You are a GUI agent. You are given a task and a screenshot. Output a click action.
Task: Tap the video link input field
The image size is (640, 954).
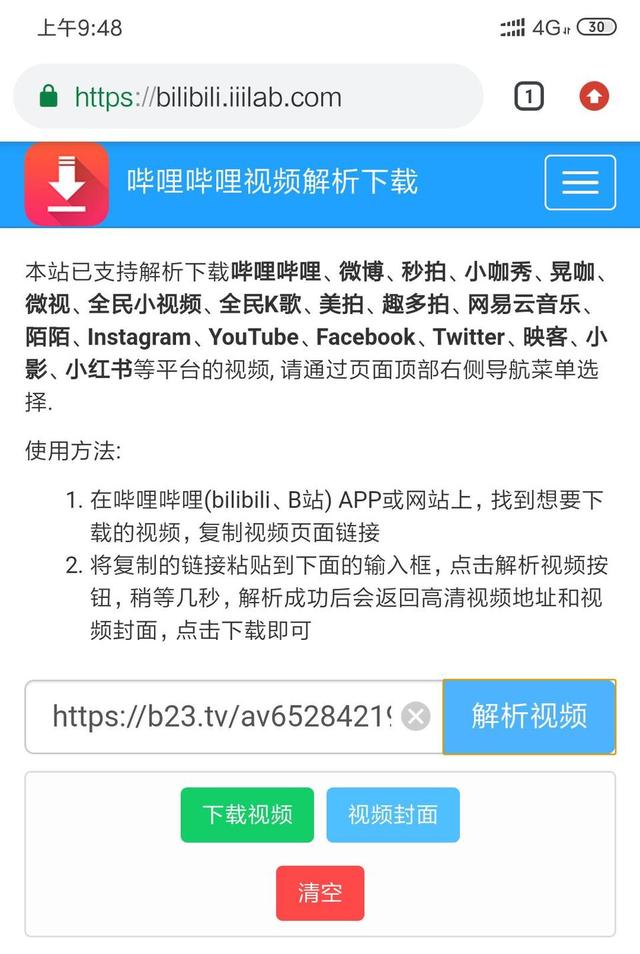coord(220,716)
